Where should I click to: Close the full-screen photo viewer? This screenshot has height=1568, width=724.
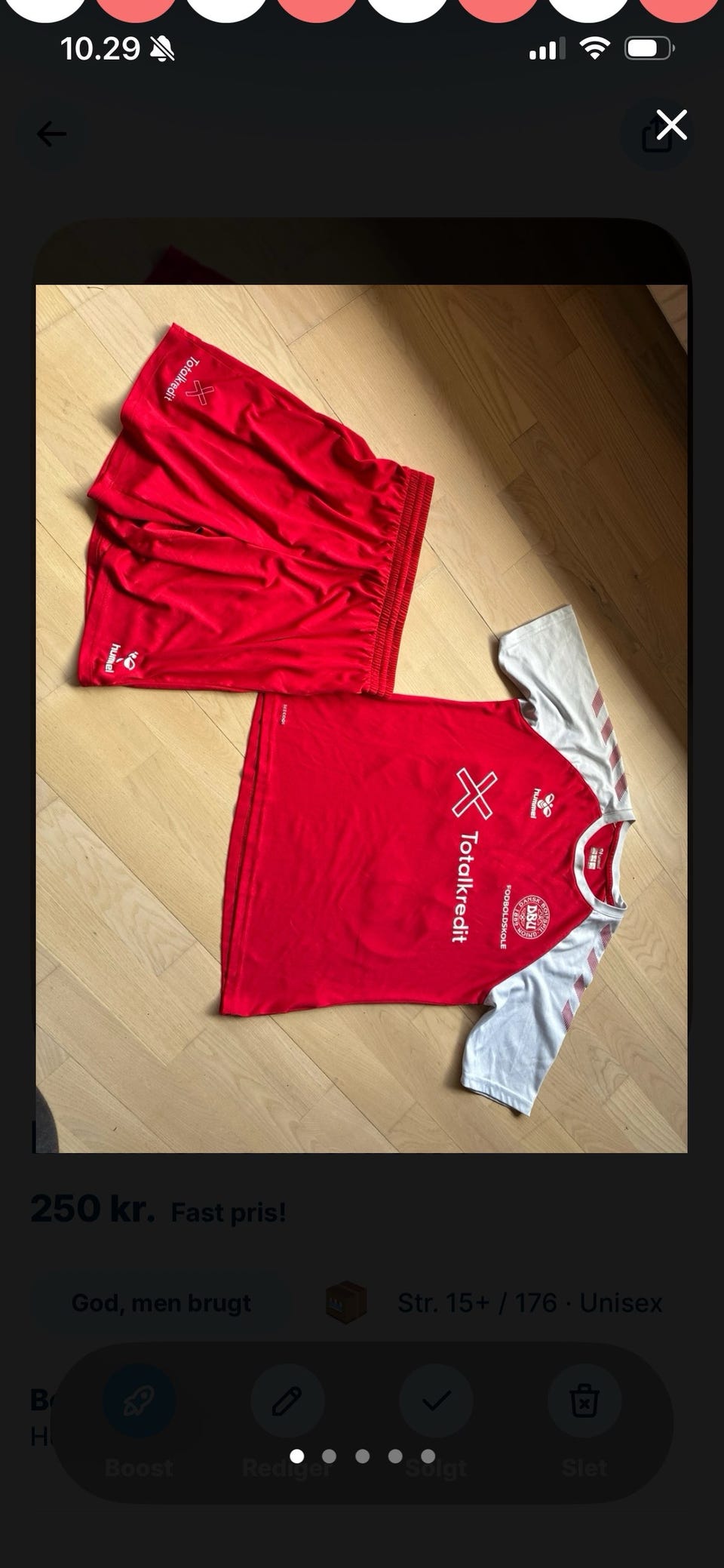pos(671,125)
